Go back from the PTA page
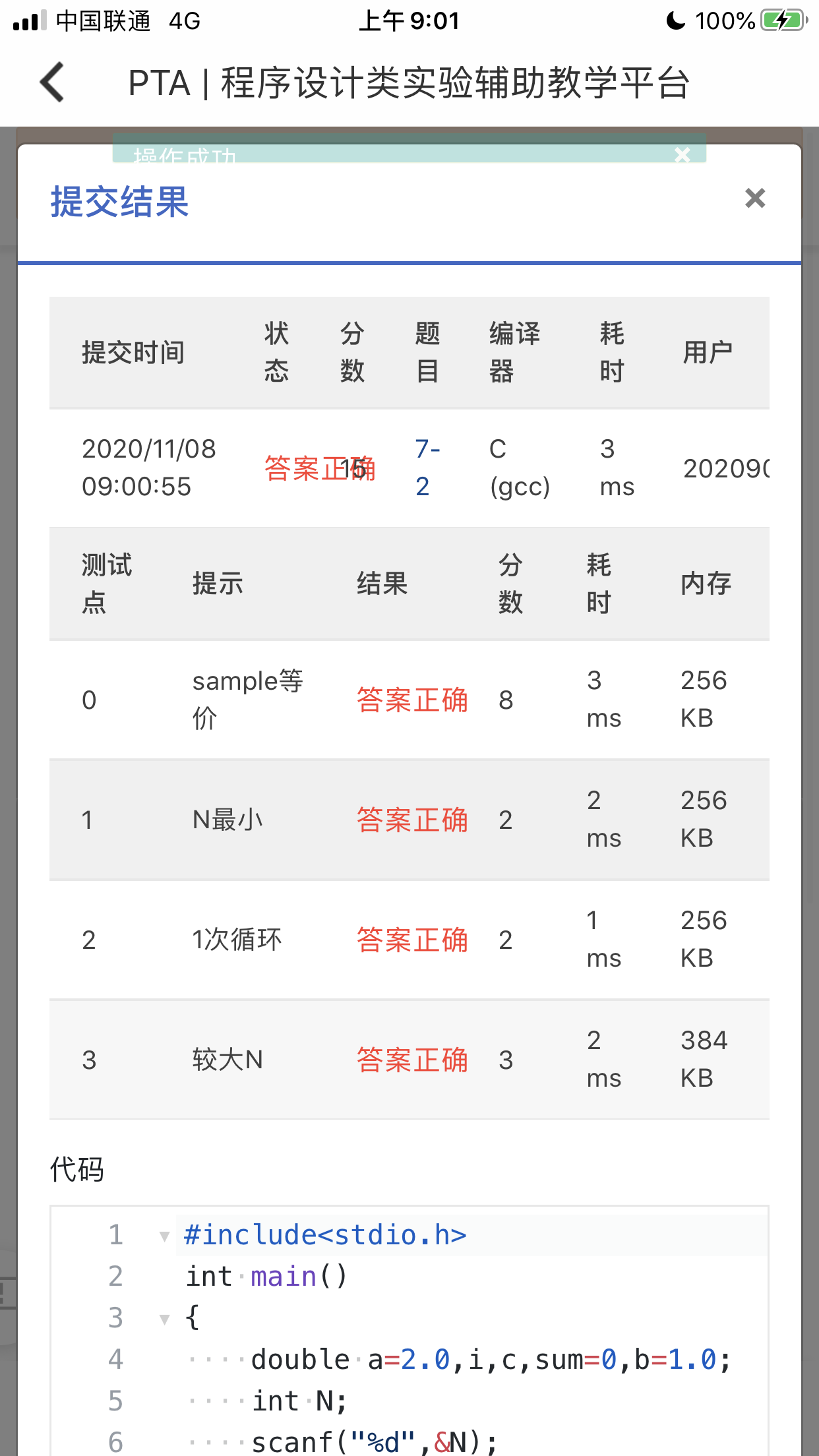 coord(53,83)
